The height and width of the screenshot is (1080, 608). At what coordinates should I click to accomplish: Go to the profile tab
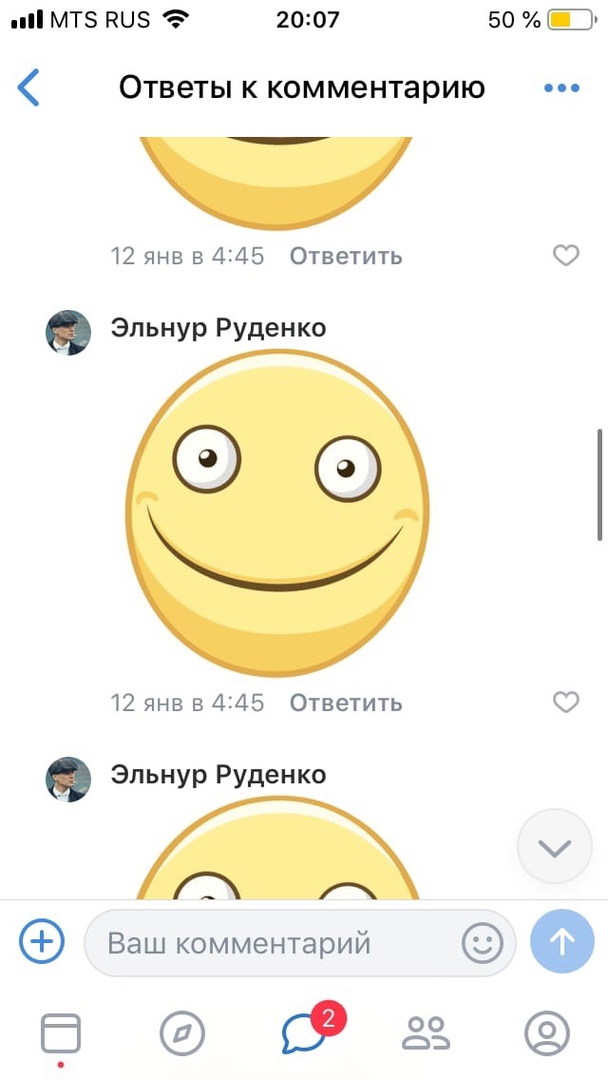[x=547, y=1032]
